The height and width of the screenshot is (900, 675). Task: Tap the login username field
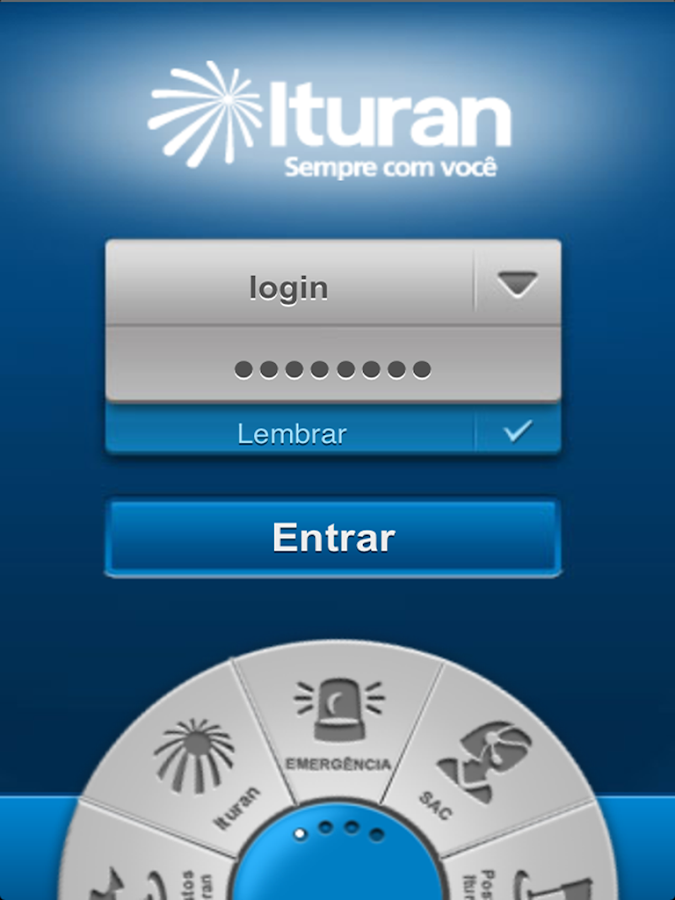click(x=289, y=288)
